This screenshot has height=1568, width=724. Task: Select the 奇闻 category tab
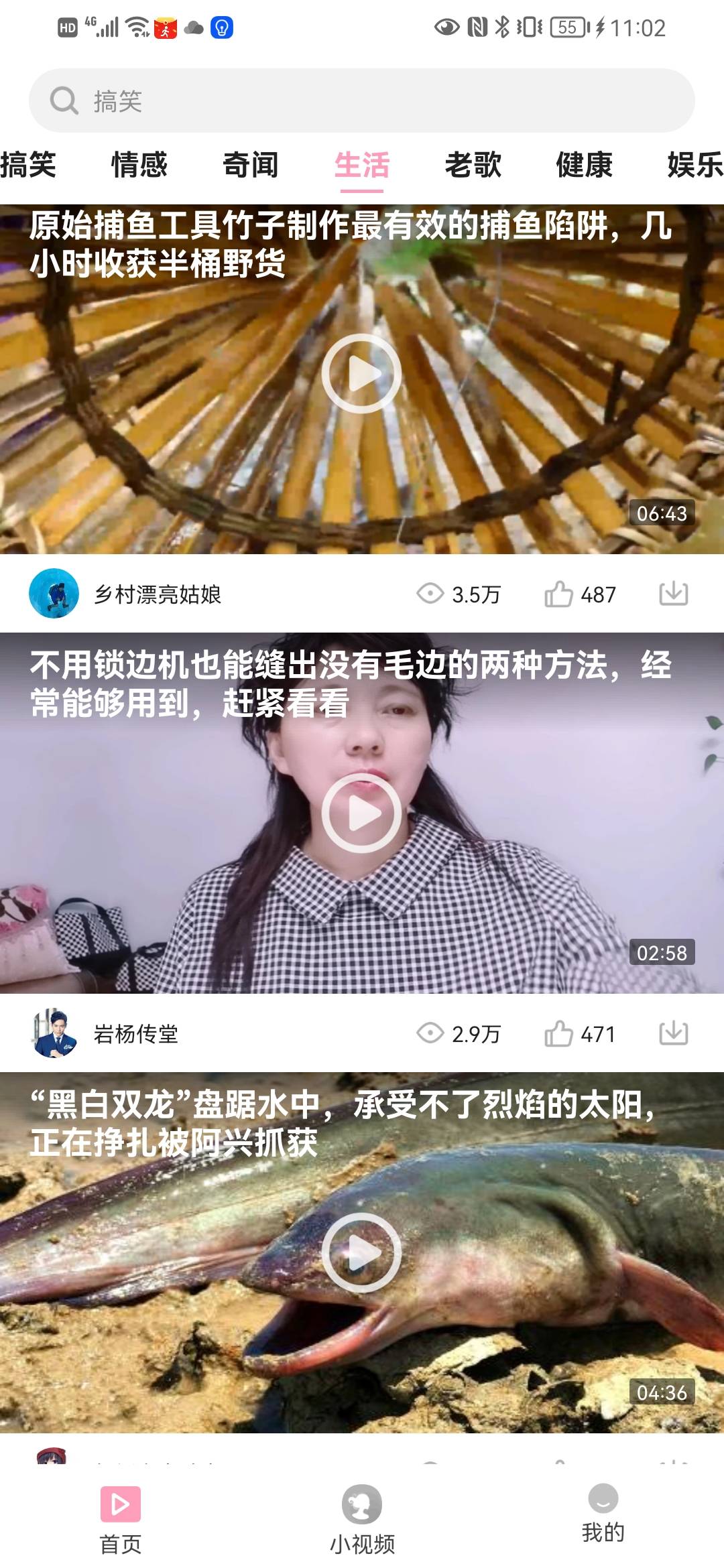pos(250,165)
